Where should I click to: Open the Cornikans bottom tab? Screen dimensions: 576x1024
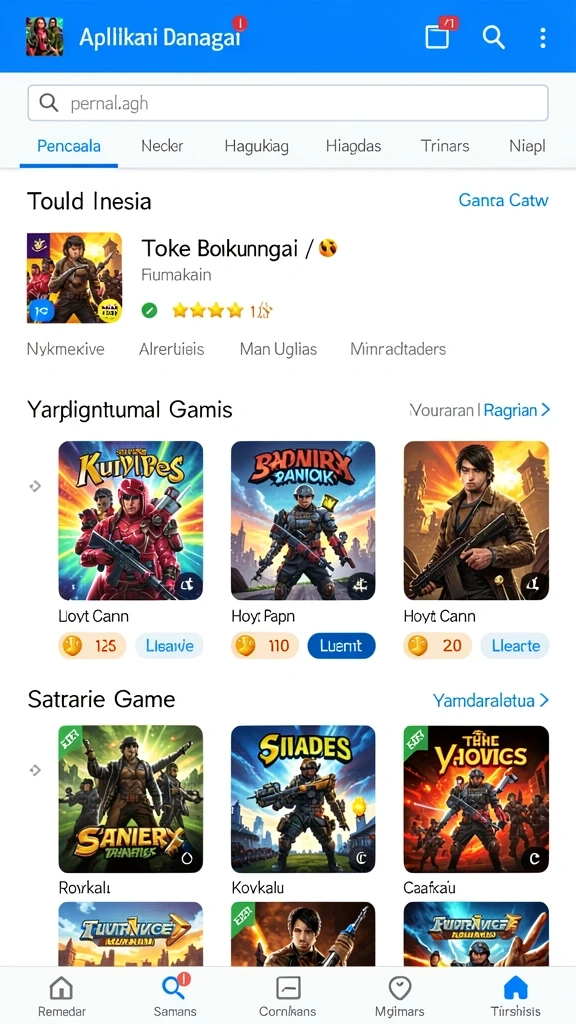[x=288, y=997]
